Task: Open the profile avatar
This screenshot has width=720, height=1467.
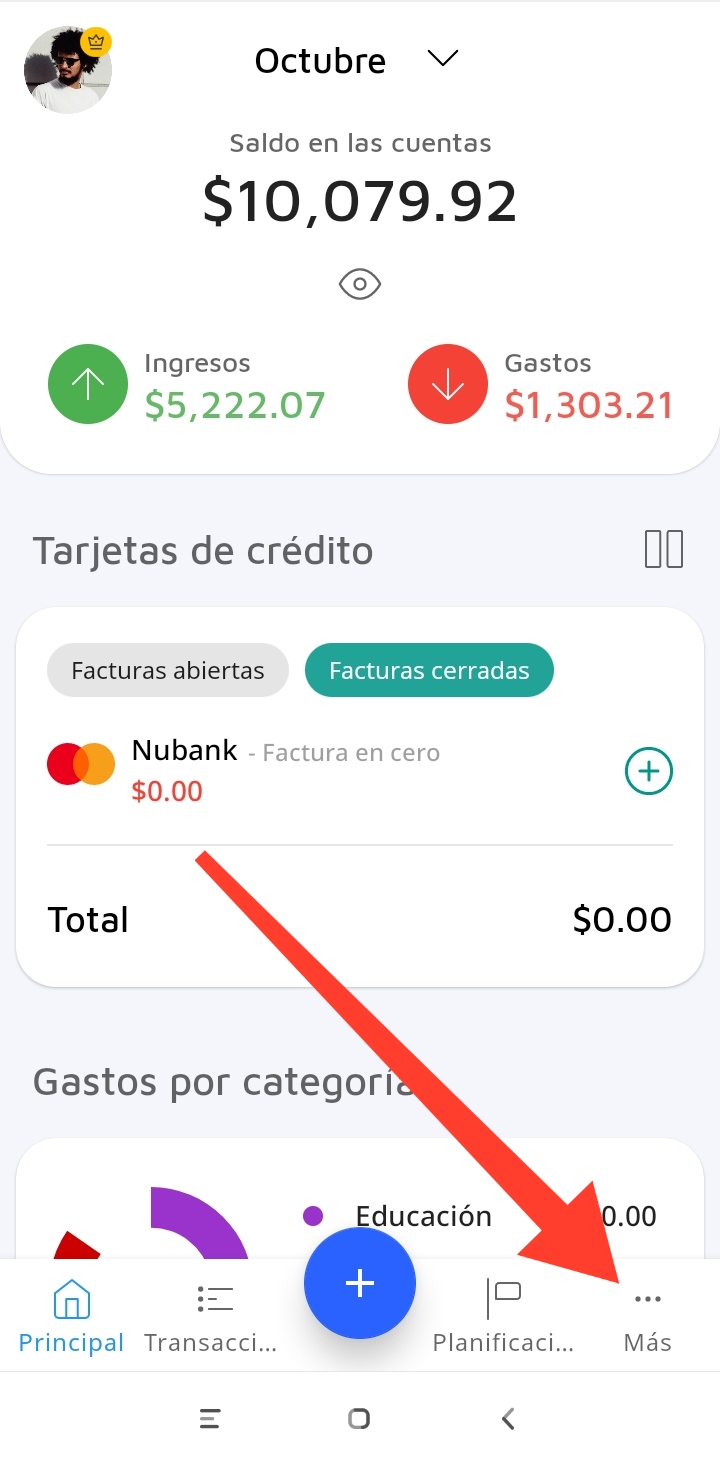Action: pyautogui.click(x=67, y=70)
